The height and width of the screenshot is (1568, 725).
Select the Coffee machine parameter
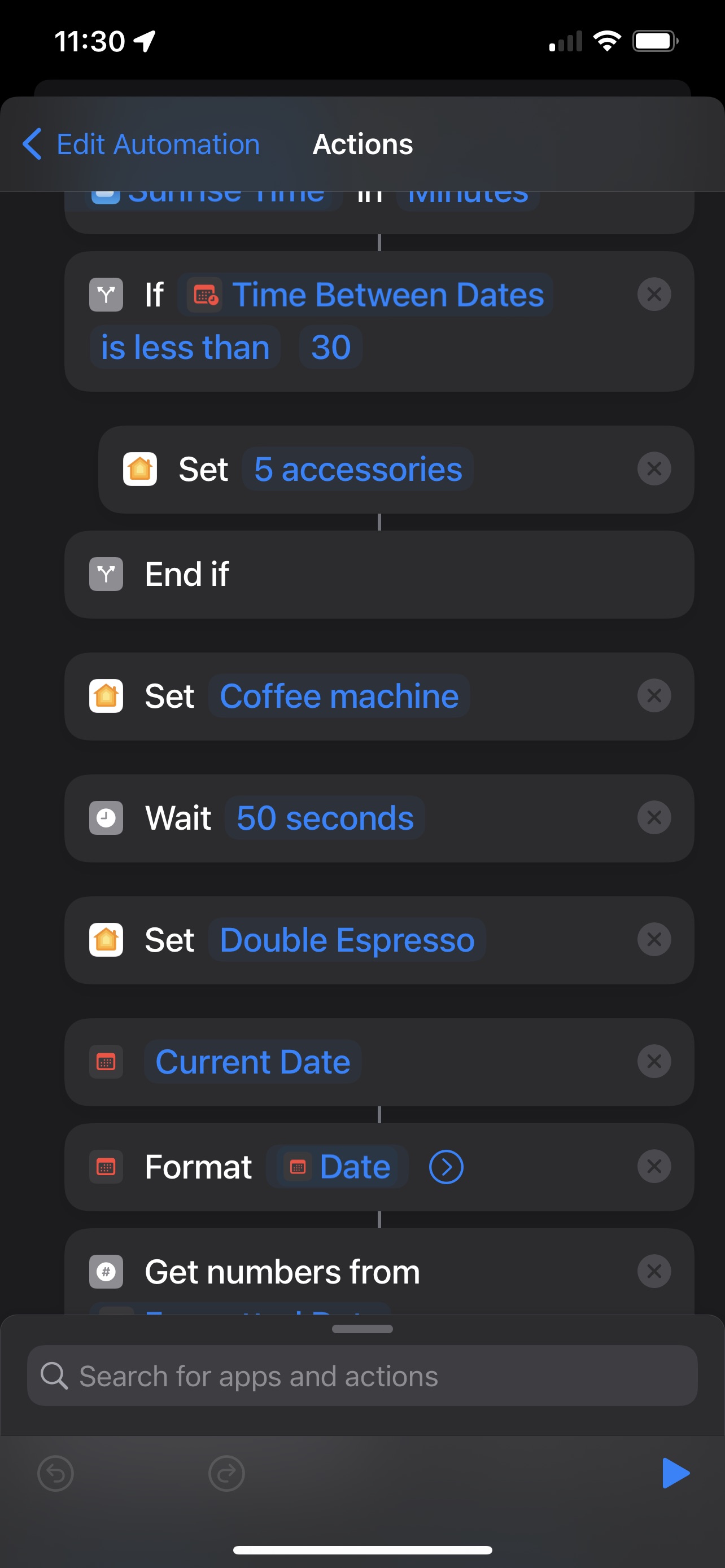[339, 696]
